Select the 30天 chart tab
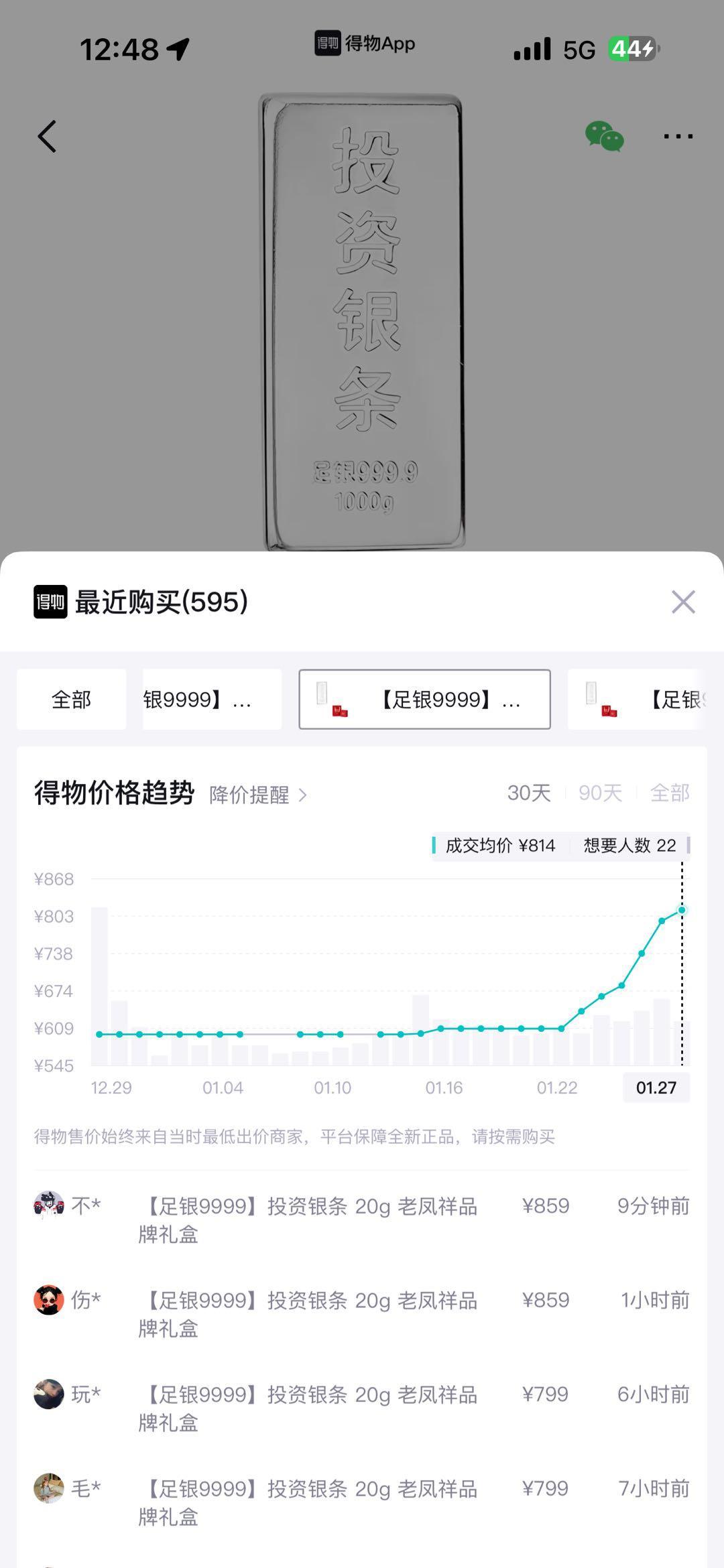 click(529, 793)
